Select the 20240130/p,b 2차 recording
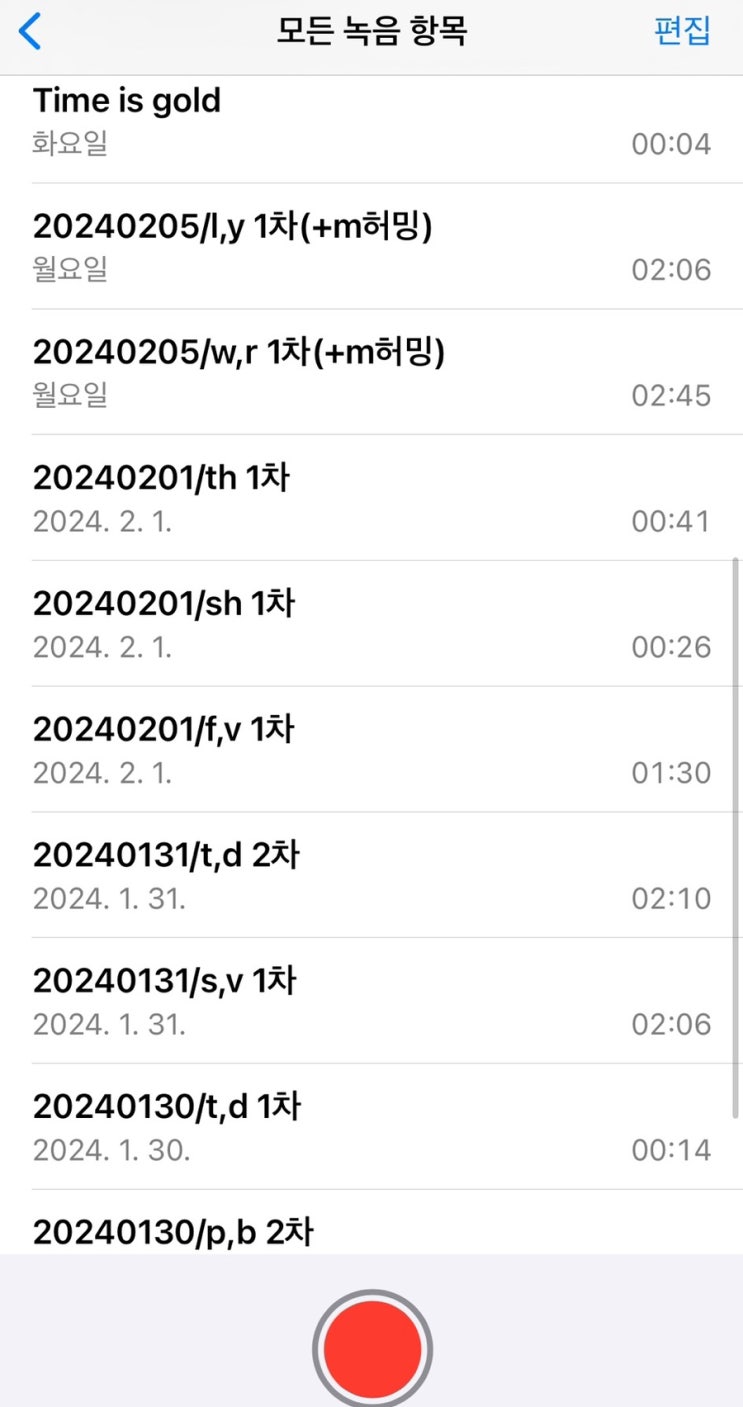 click(371, 1232)
